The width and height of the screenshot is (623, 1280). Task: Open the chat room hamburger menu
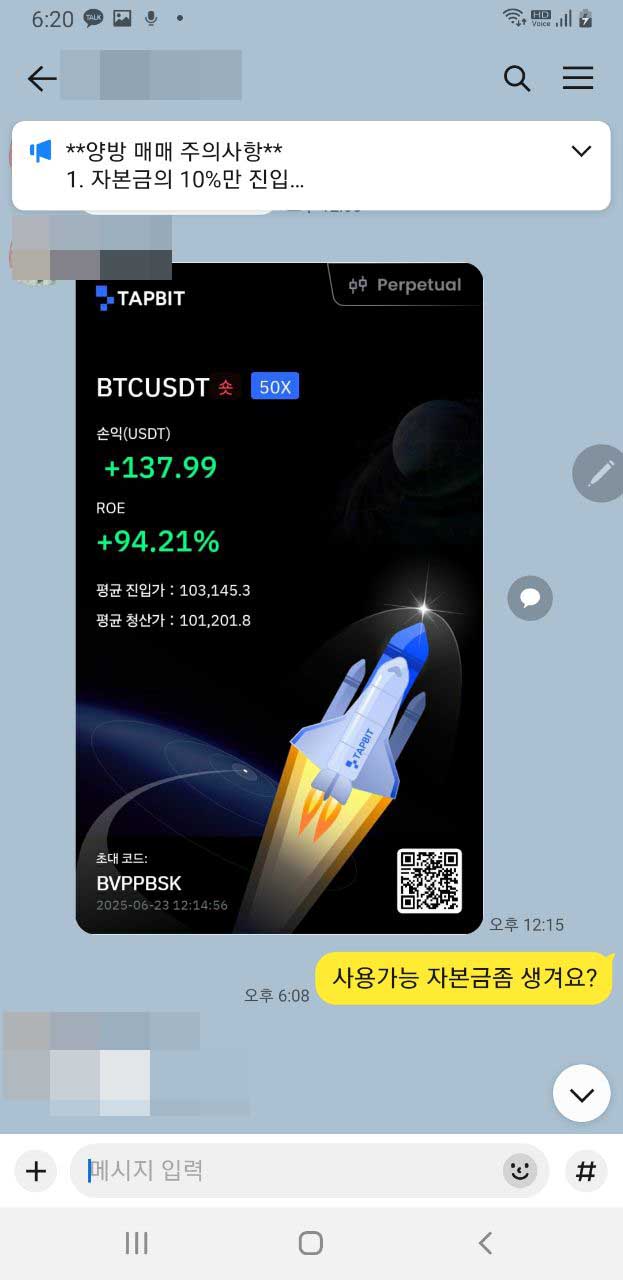point(578,78)
